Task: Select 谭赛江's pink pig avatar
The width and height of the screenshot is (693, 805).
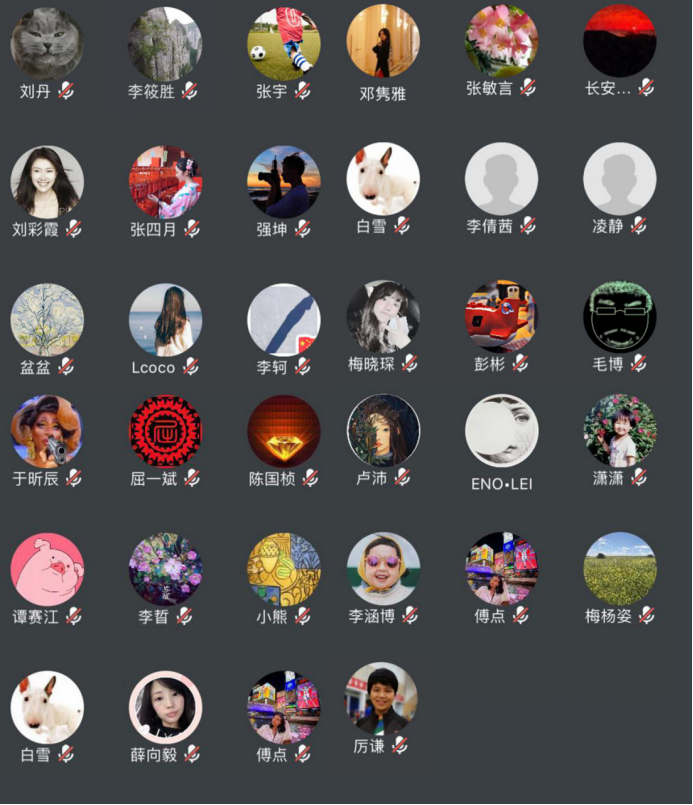Action: point(47,569)
